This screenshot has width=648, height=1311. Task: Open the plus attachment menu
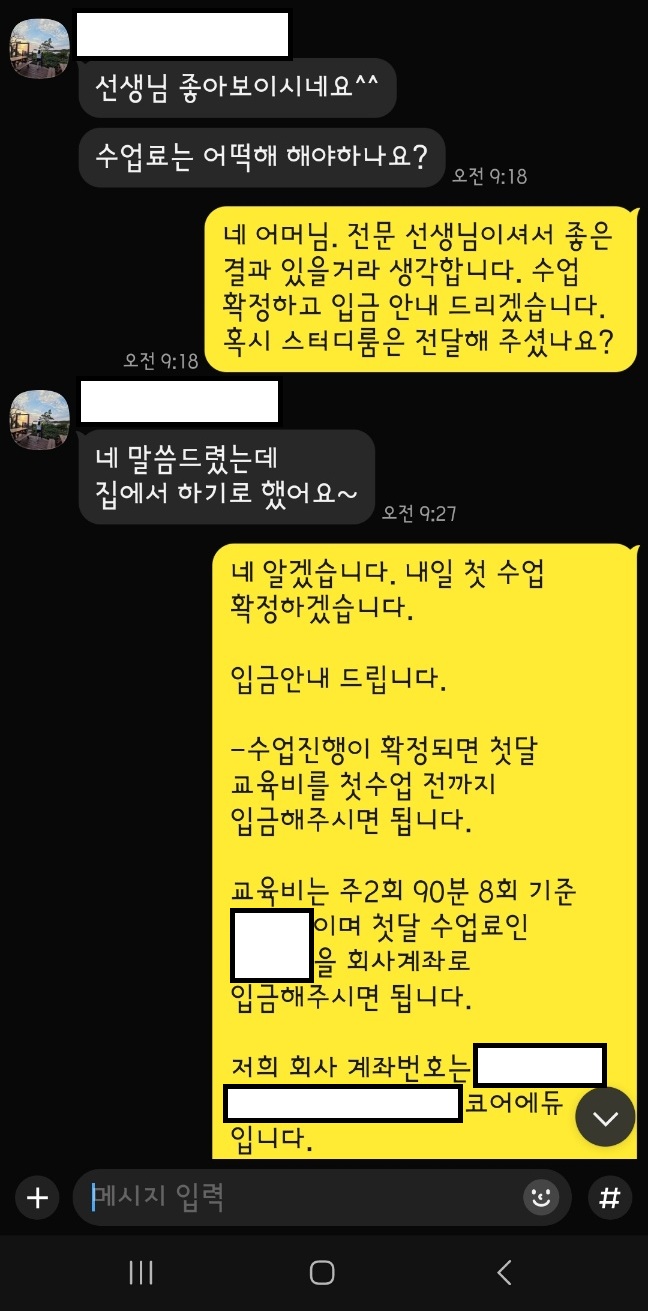tap(37, 1198)
